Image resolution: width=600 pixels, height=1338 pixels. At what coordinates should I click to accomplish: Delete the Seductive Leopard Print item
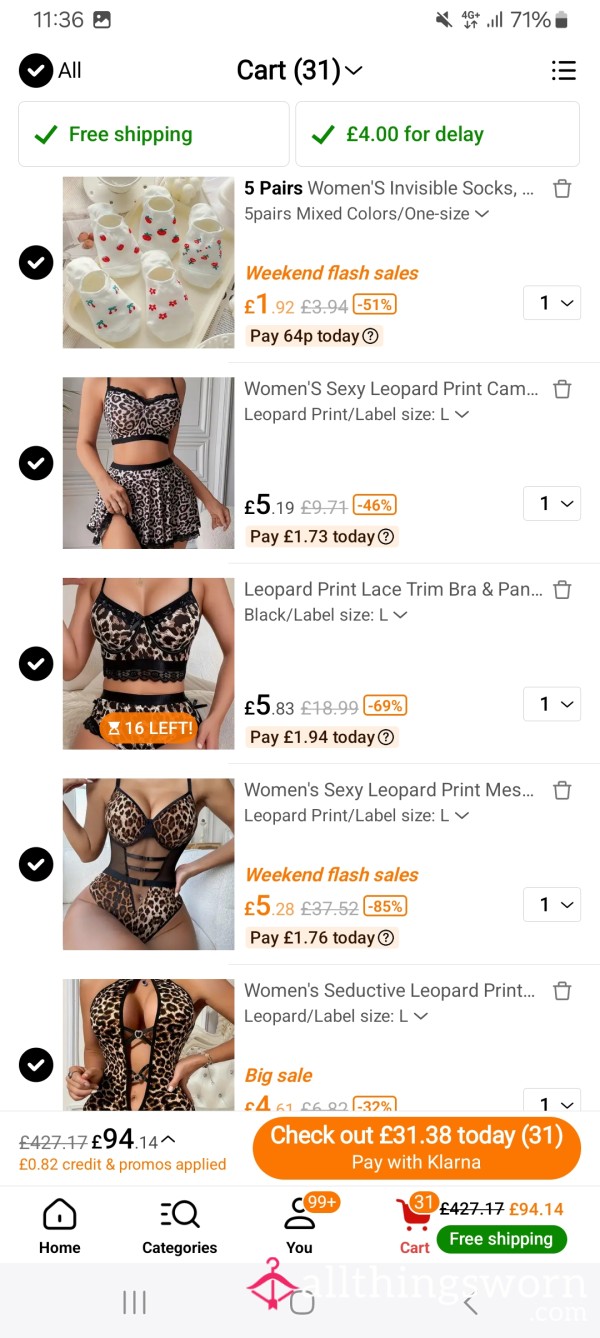pyautogui.click(x=562, y=991)
